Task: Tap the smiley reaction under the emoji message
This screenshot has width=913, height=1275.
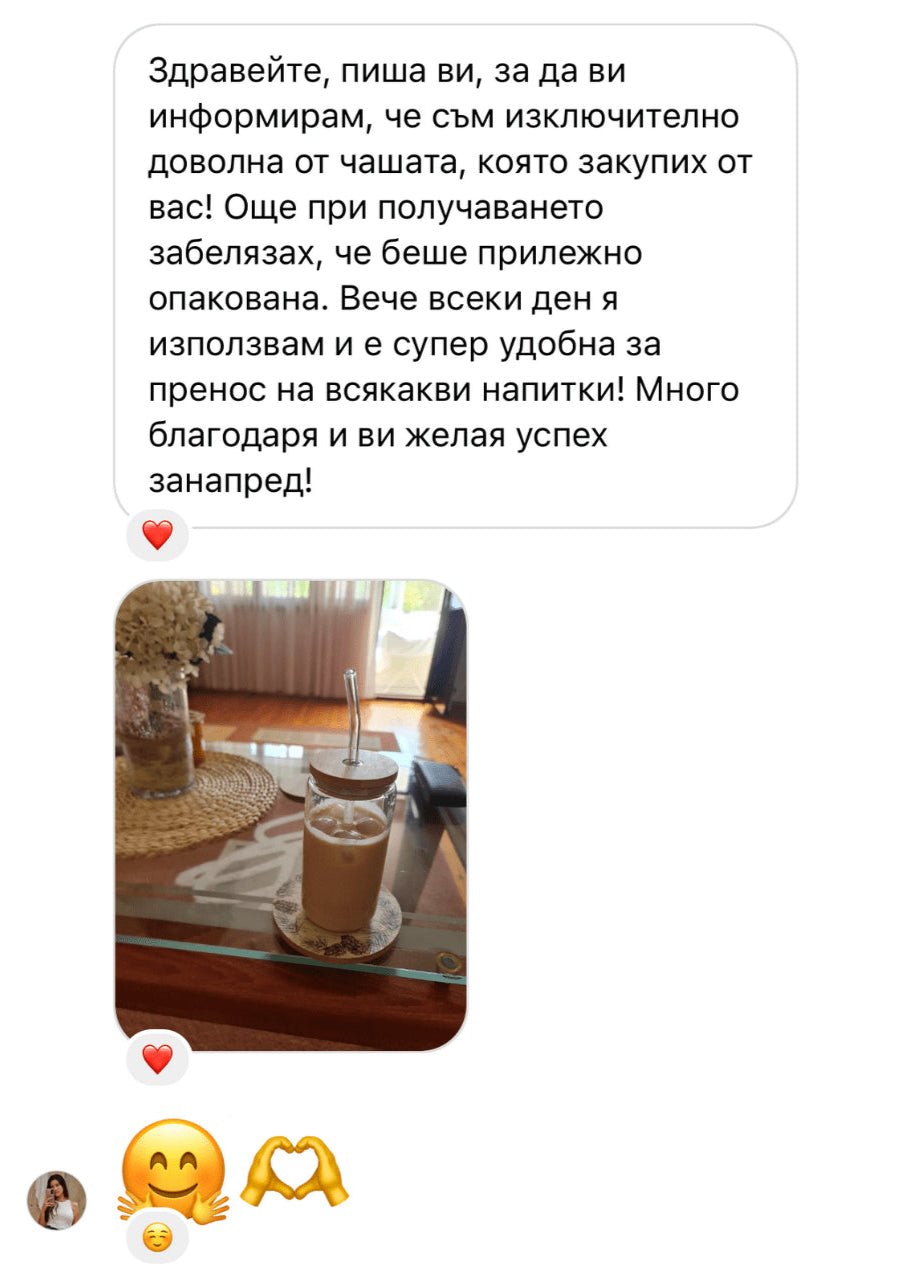Action: point(157,1238)
